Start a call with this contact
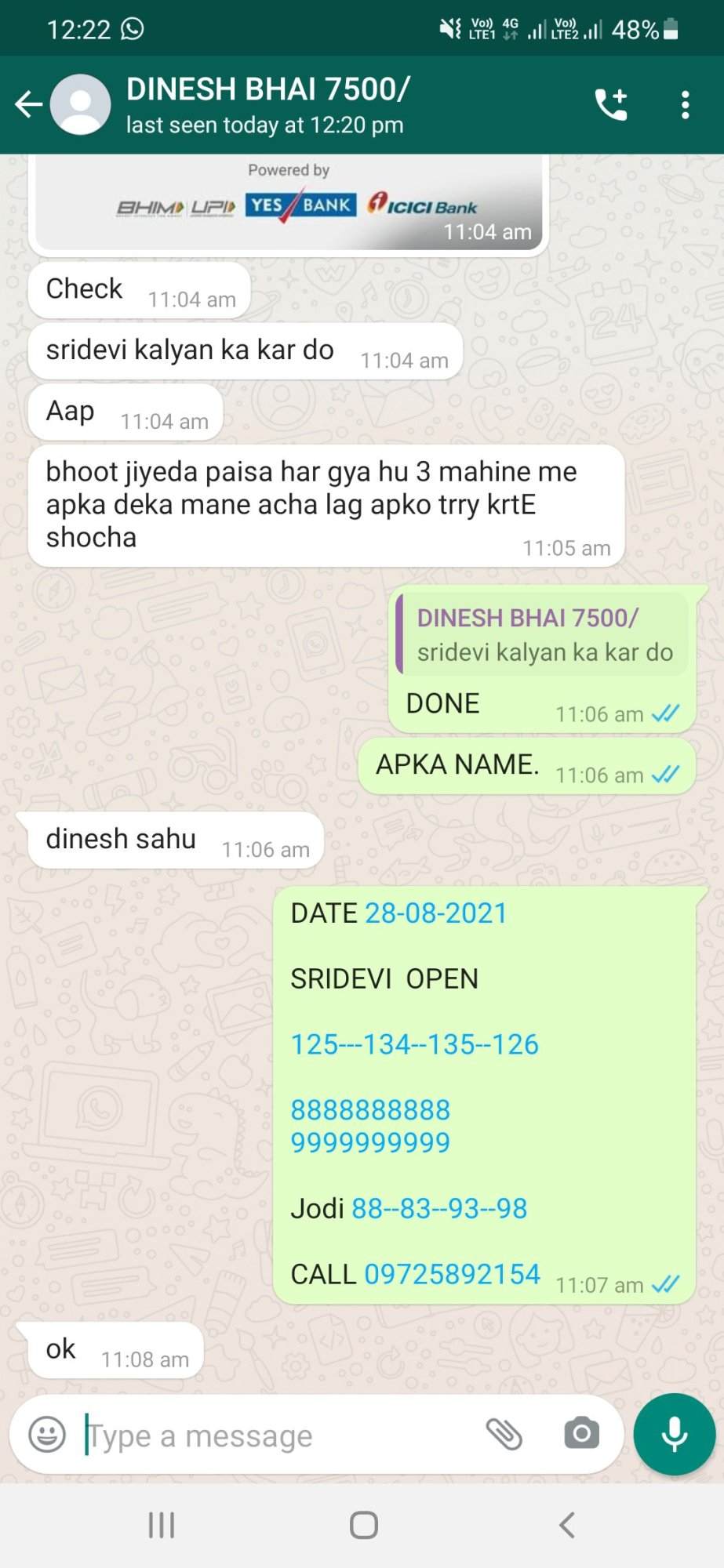Viewport: 724px width, 1568px height. click(612, 104)
